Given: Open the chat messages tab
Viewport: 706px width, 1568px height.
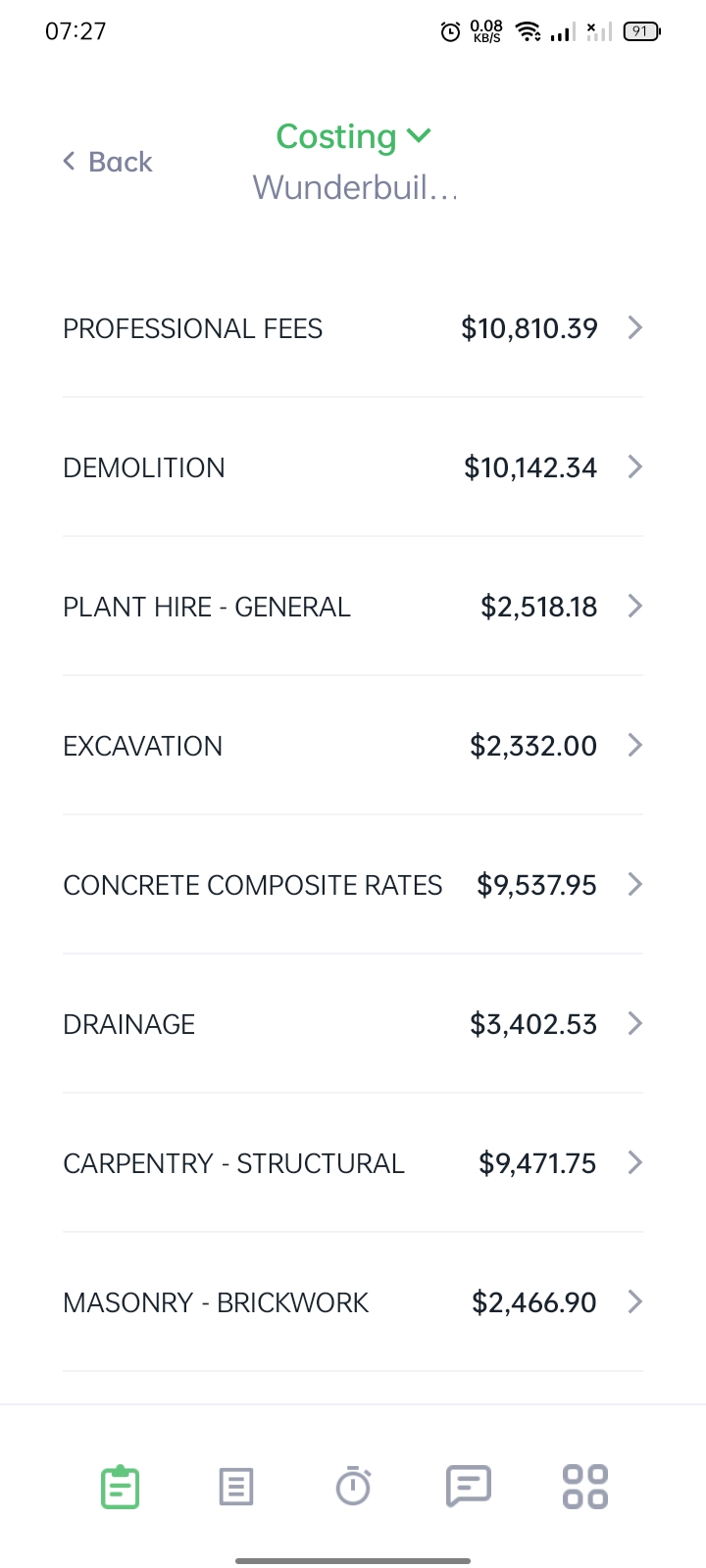Looking at the screenshot, I should [469, 1487].
